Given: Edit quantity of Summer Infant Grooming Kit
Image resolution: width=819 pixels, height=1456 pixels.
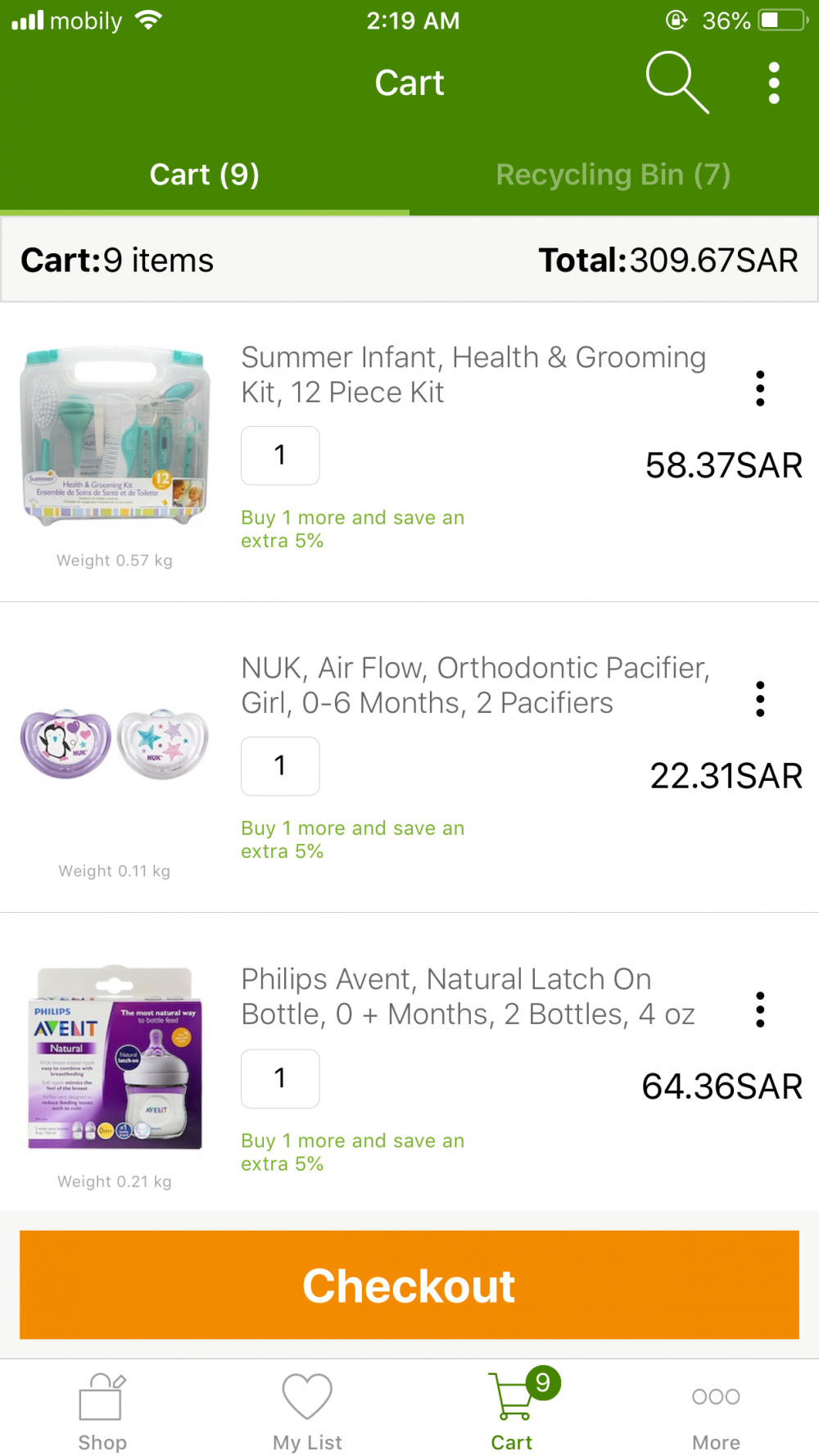Looking at the screenshot, I should point(280,456).
